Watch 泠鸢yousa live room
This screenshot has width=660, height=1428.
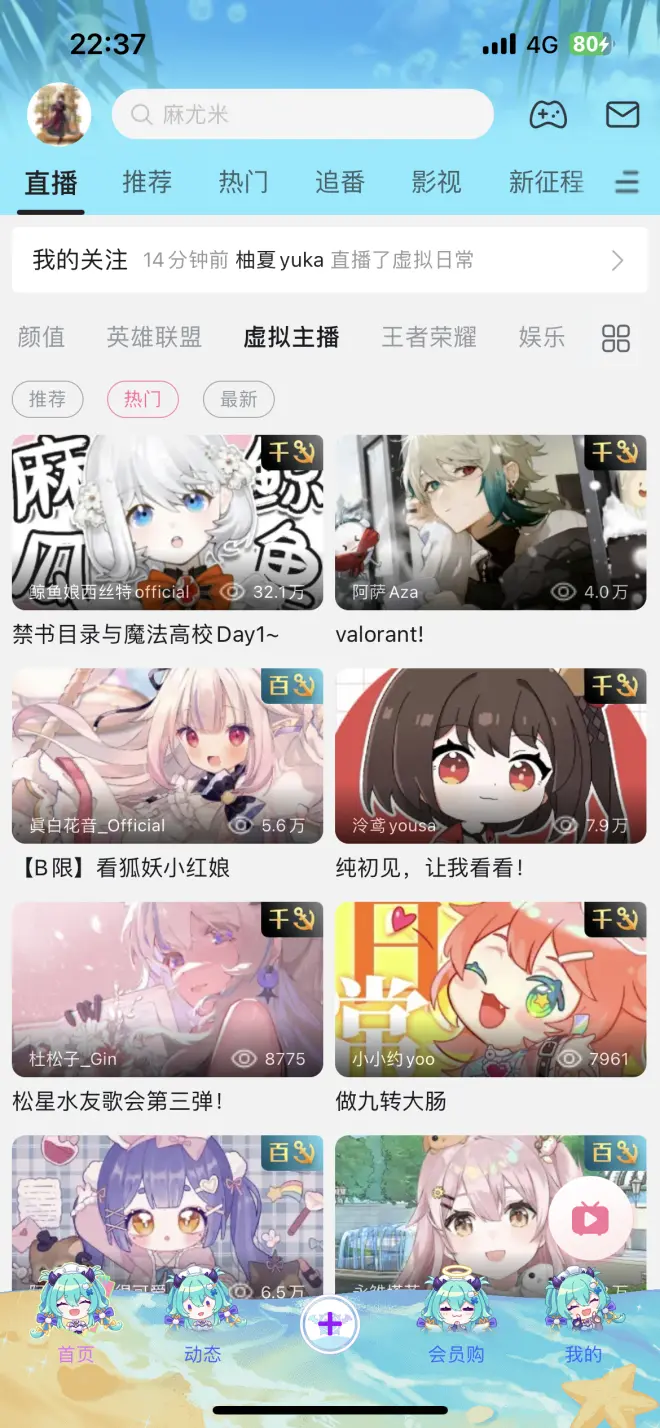coord(490,756)
